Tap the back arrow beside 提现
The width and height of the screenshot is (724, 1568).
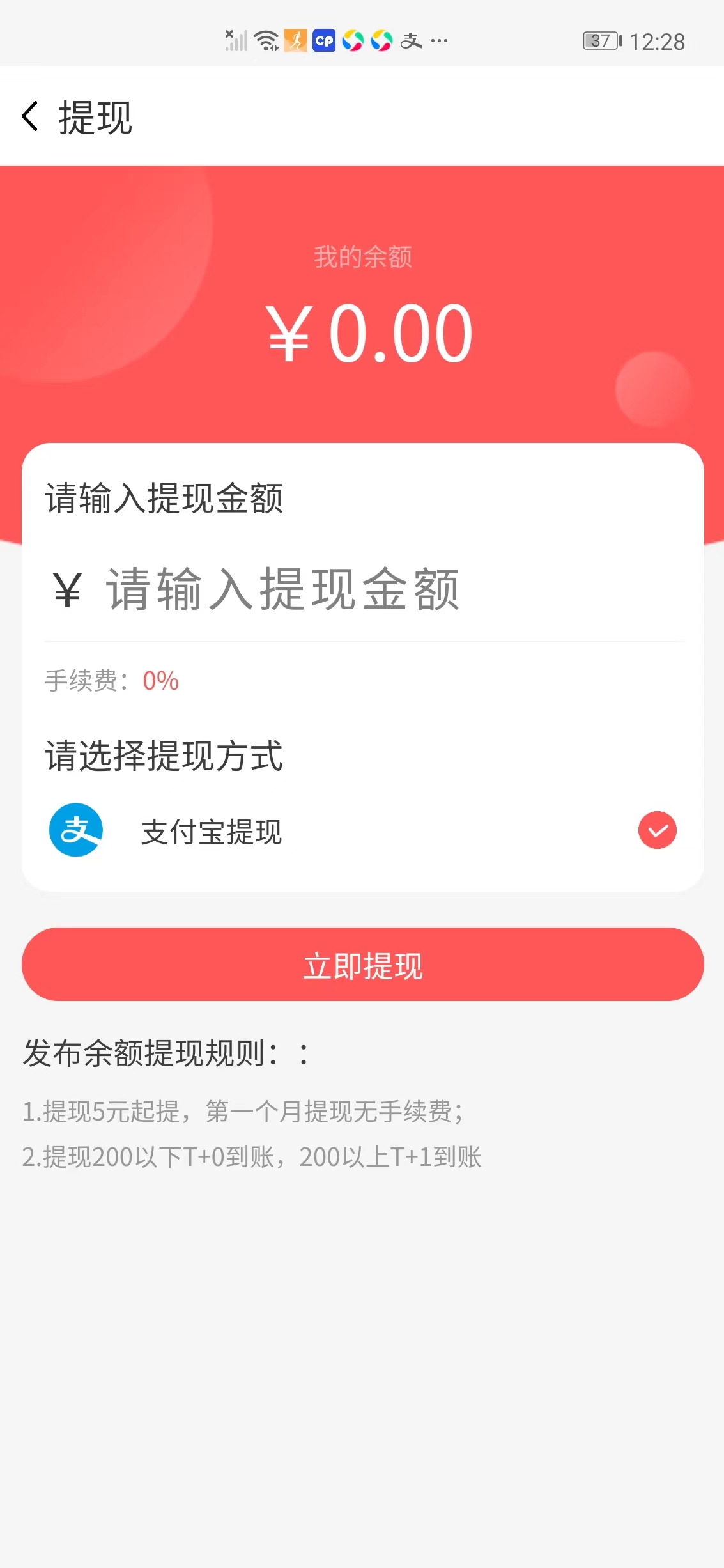click(x=30, y=116)
